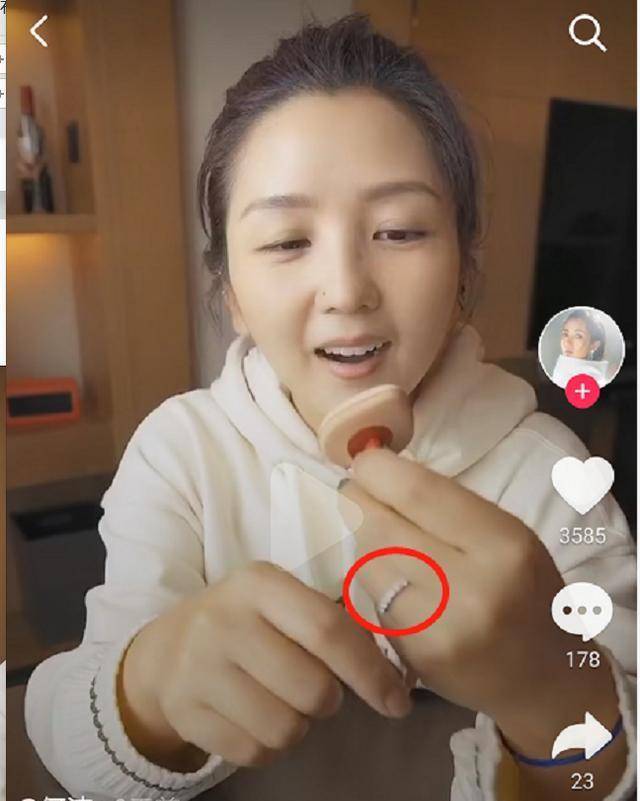Follow the creator via the plus badge
This screenshot has width=640, height=801.
[x=582, y=392]
